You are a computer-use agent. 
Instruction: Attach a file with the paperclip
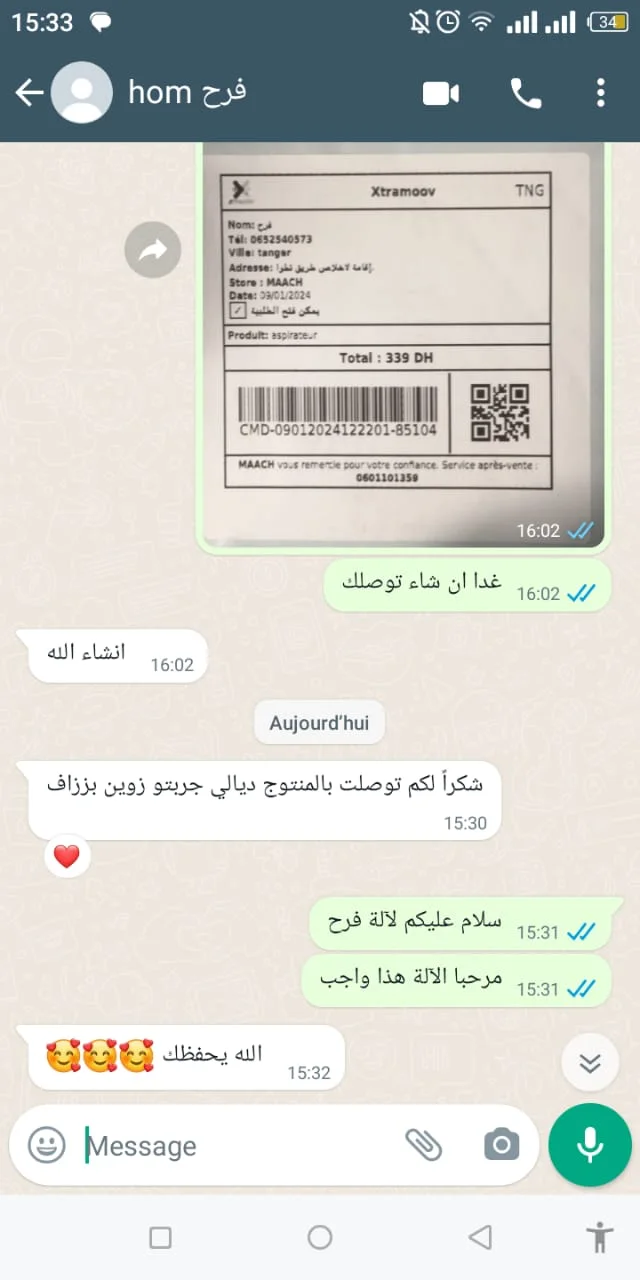coord(424,1145)
